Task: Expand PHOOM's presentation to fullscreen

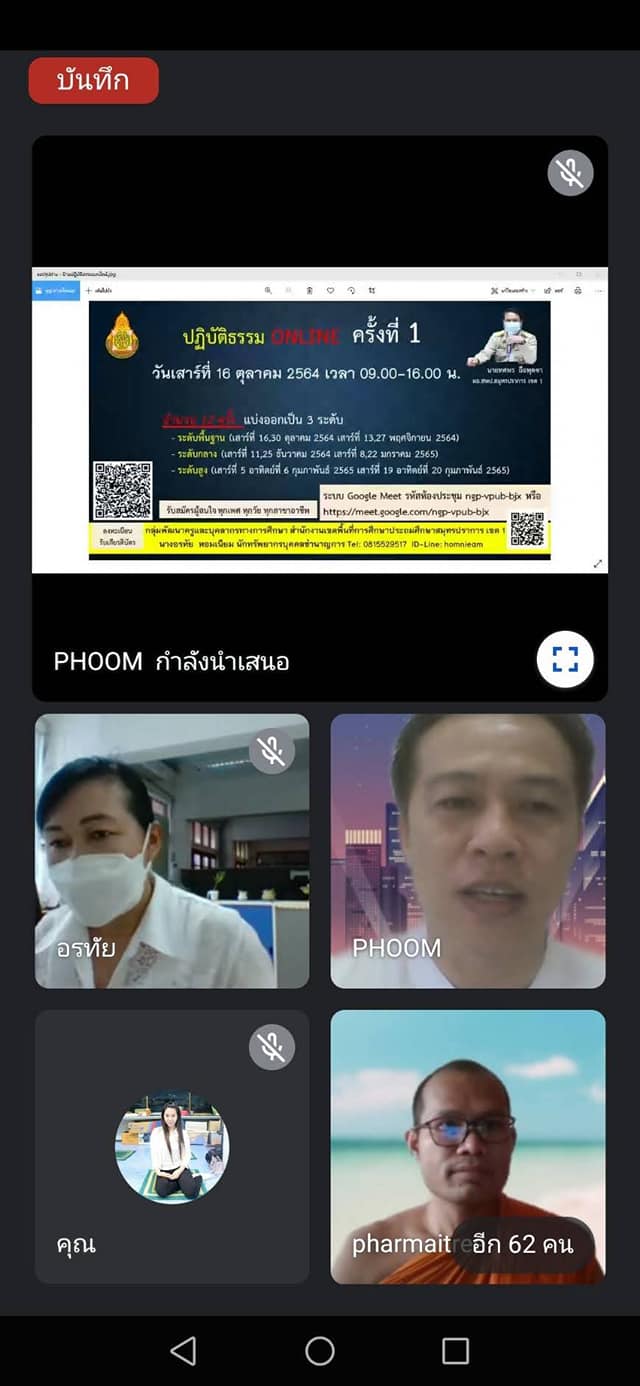Action: pos(565,659)
